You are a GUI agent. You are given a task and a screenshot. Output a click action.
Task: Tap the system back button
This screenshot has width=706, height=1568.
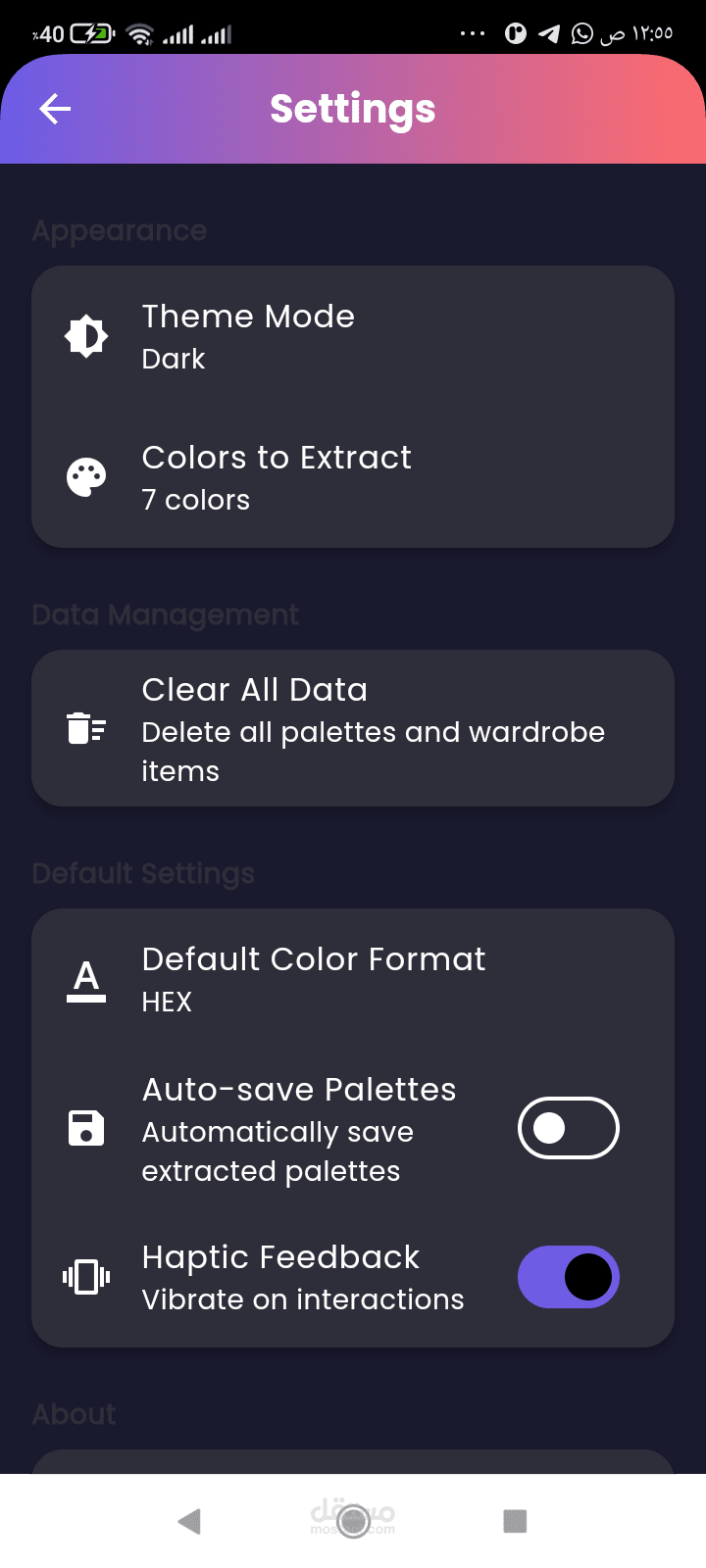189,1521
